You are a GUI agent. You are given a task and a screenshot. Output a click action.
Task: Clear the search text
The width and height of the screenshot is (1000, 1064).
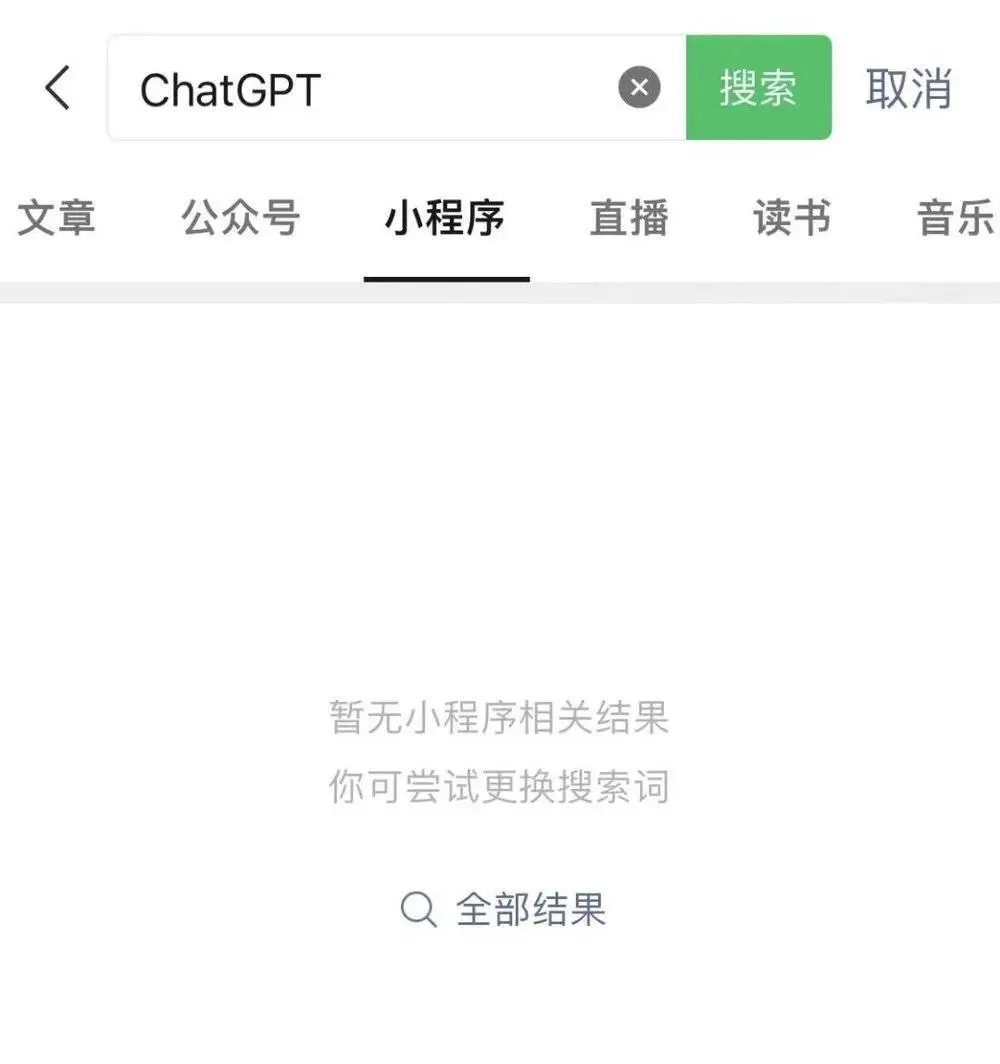[x=639, y=88]
